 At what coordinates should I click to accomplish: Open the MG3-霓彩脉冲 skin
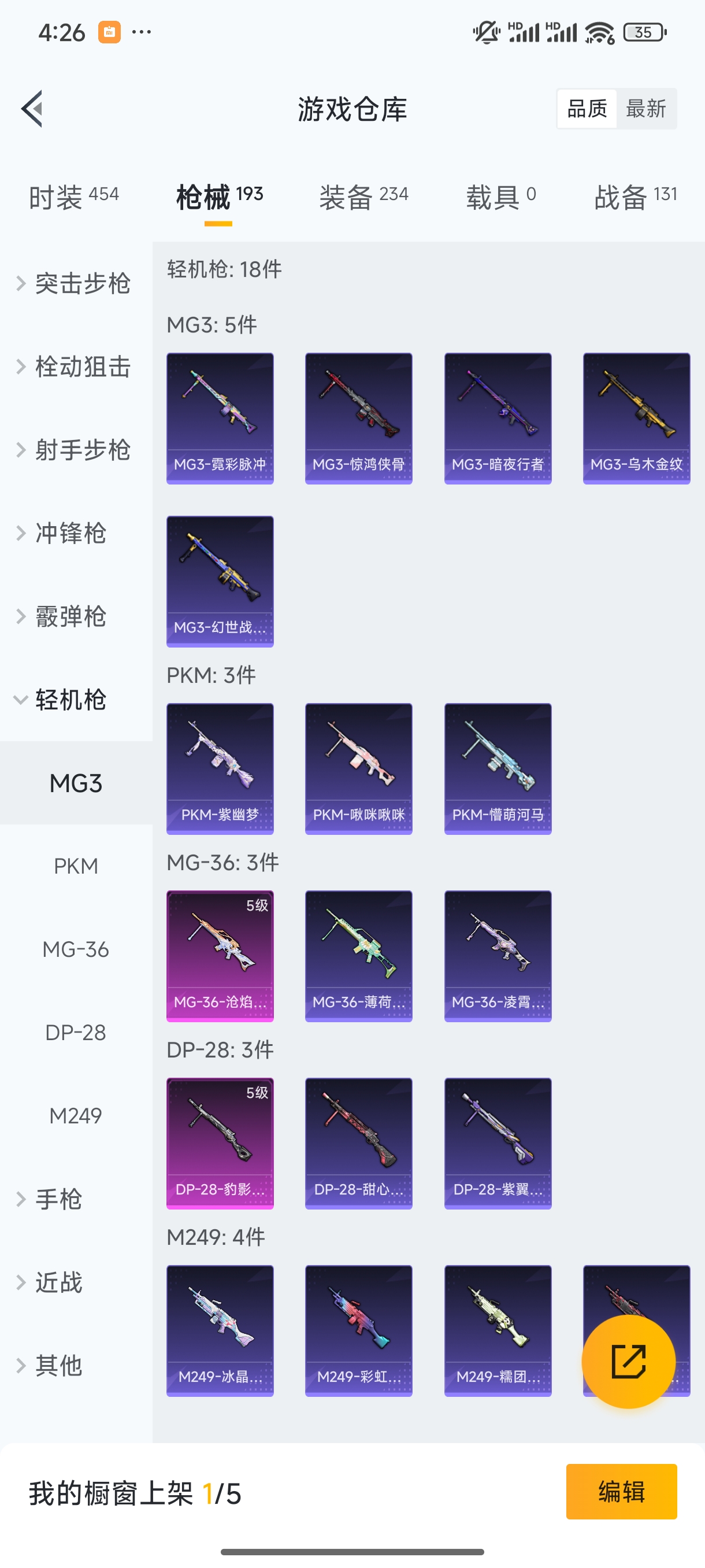coord(220,418)
